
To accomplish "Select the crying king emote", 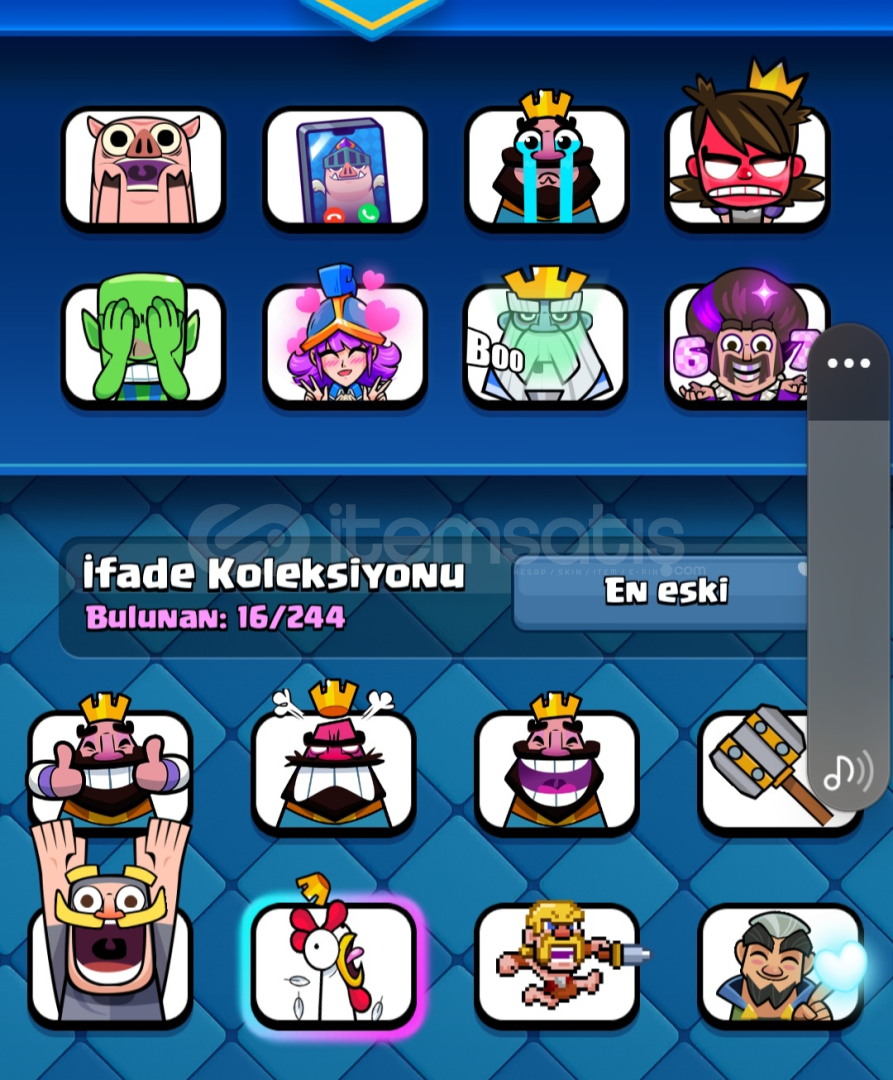I will point(547,167).
